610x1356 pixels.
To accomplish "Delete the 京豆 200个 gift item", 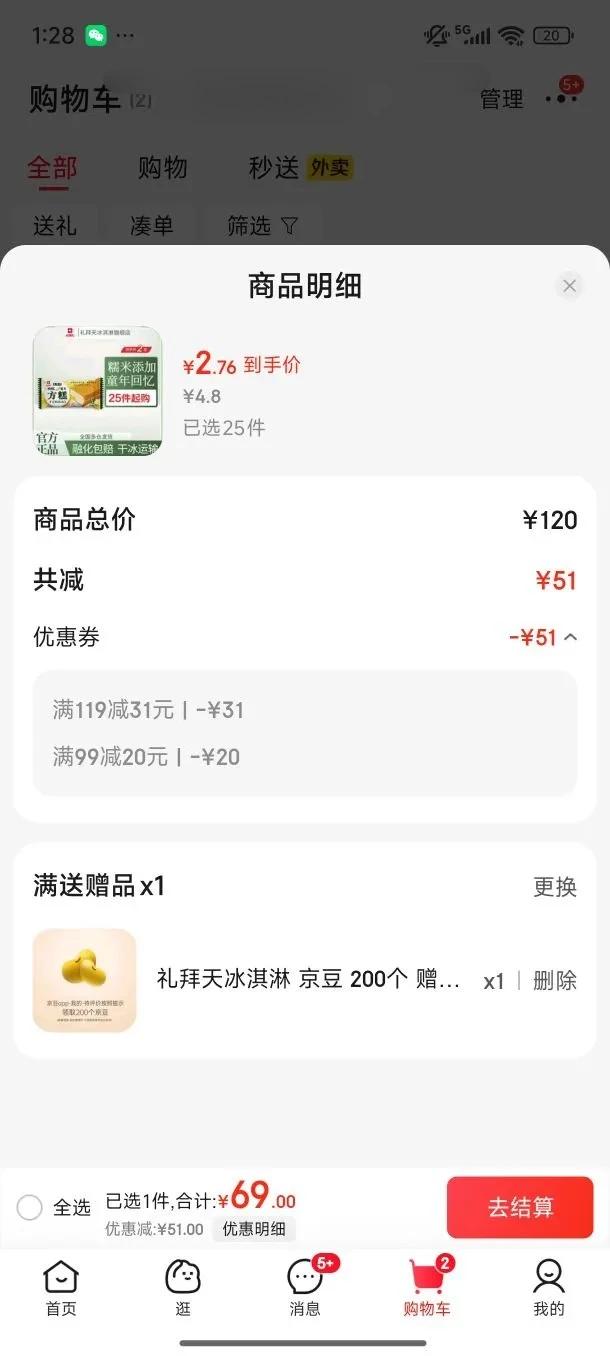I will 554,981.
